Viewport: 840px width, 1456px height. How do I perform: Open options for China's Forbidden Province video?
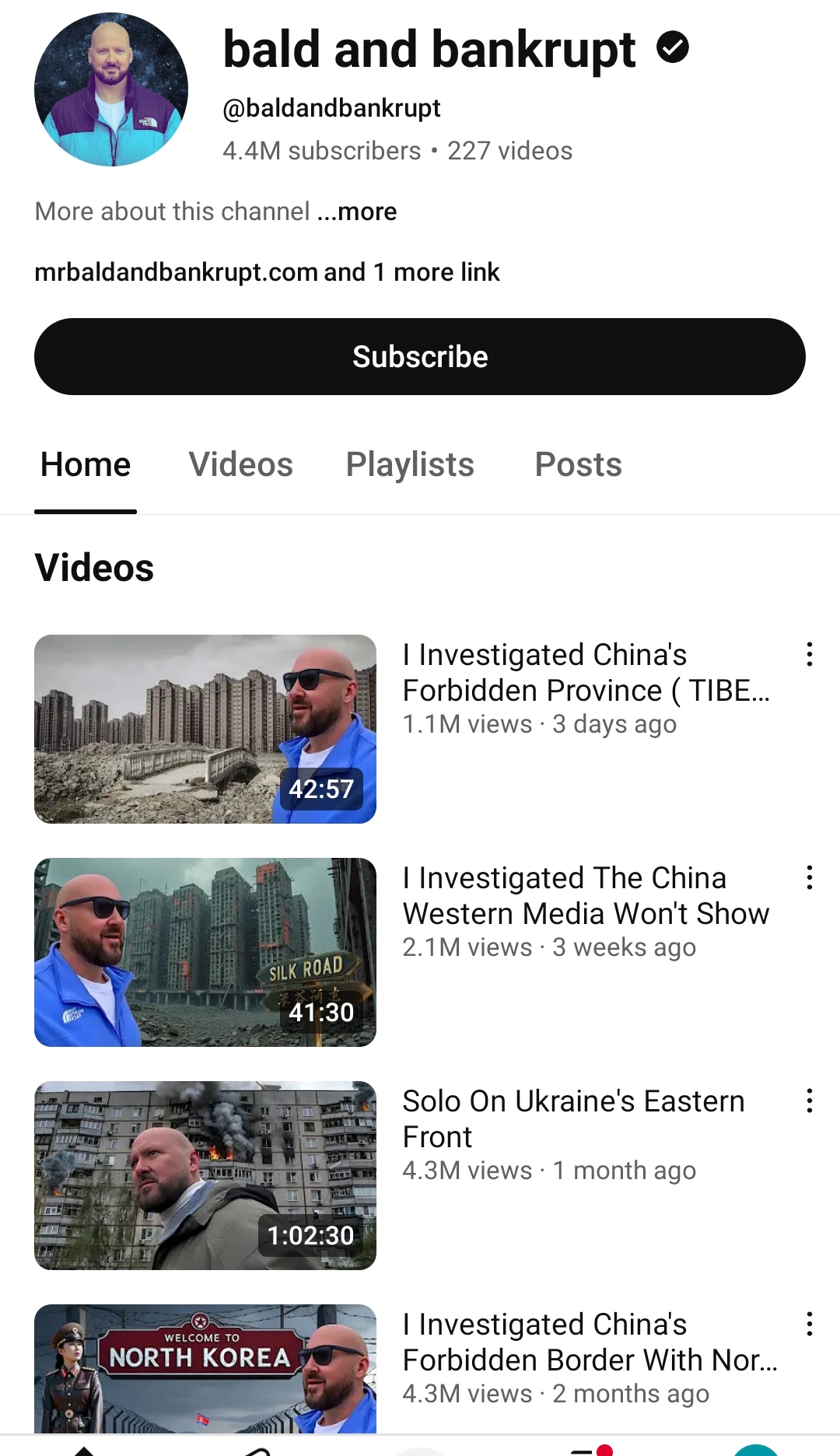click(810, 654)
